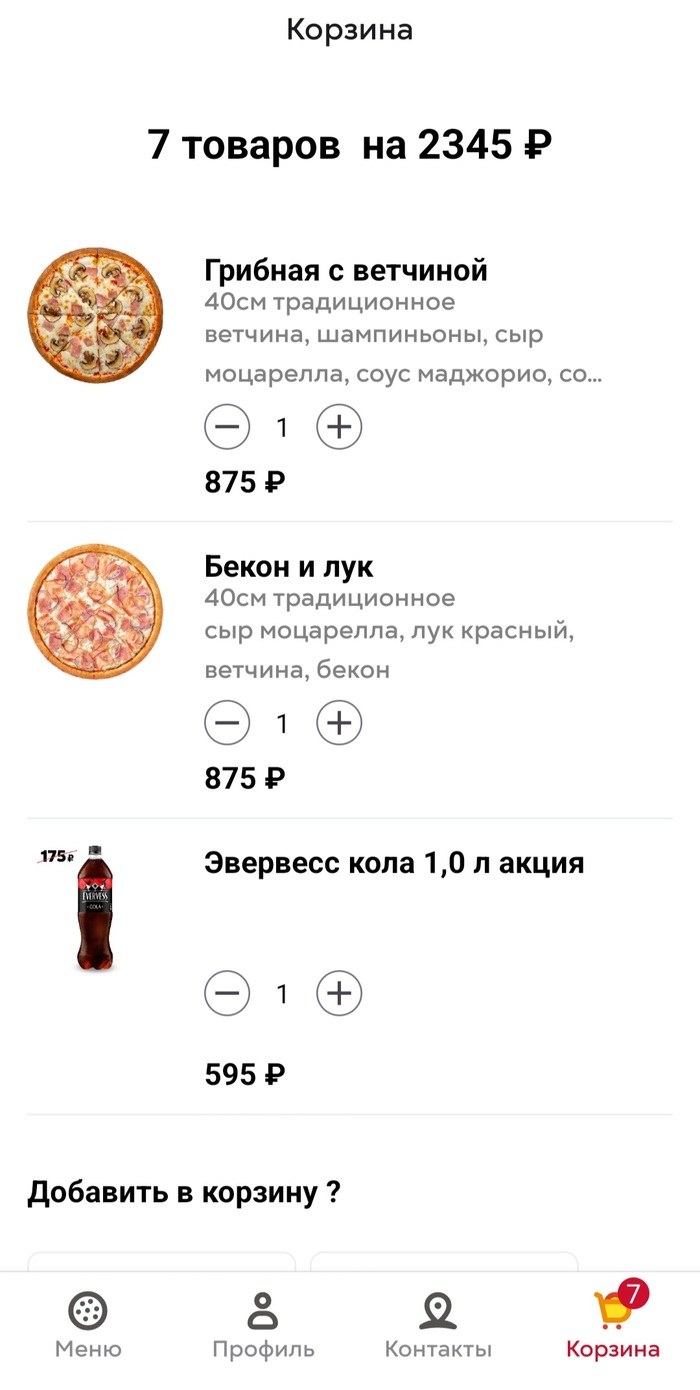Open the Грибная с ветчиной pizza item

pyautogui.click(x=345, y=270)
